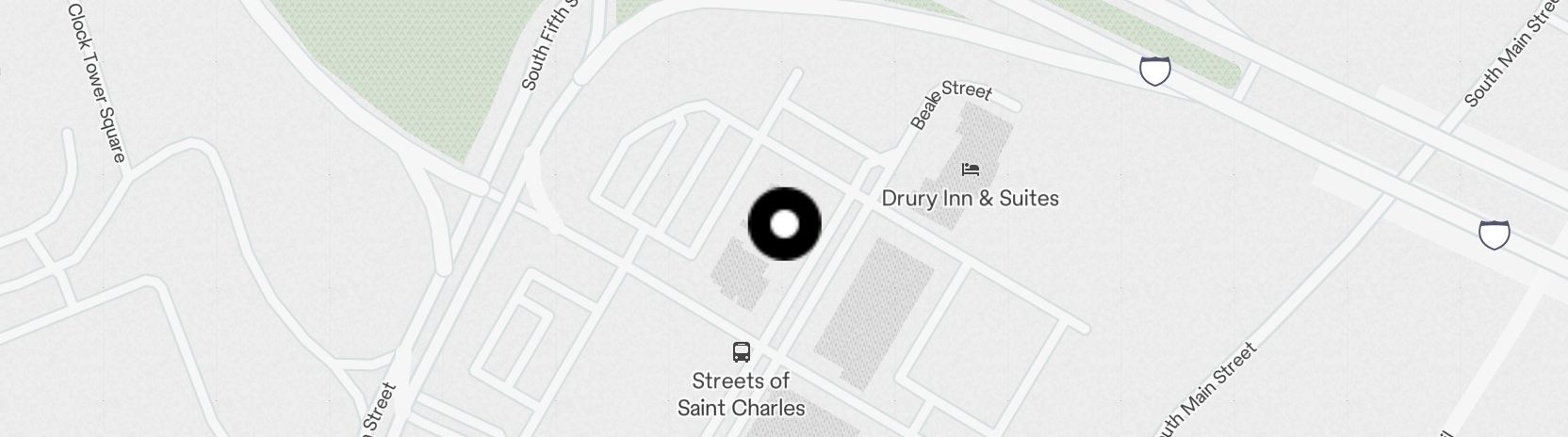The image size is (1568, 437).
Task: Tap the black location pin marker
Action: tap(784, 224)
